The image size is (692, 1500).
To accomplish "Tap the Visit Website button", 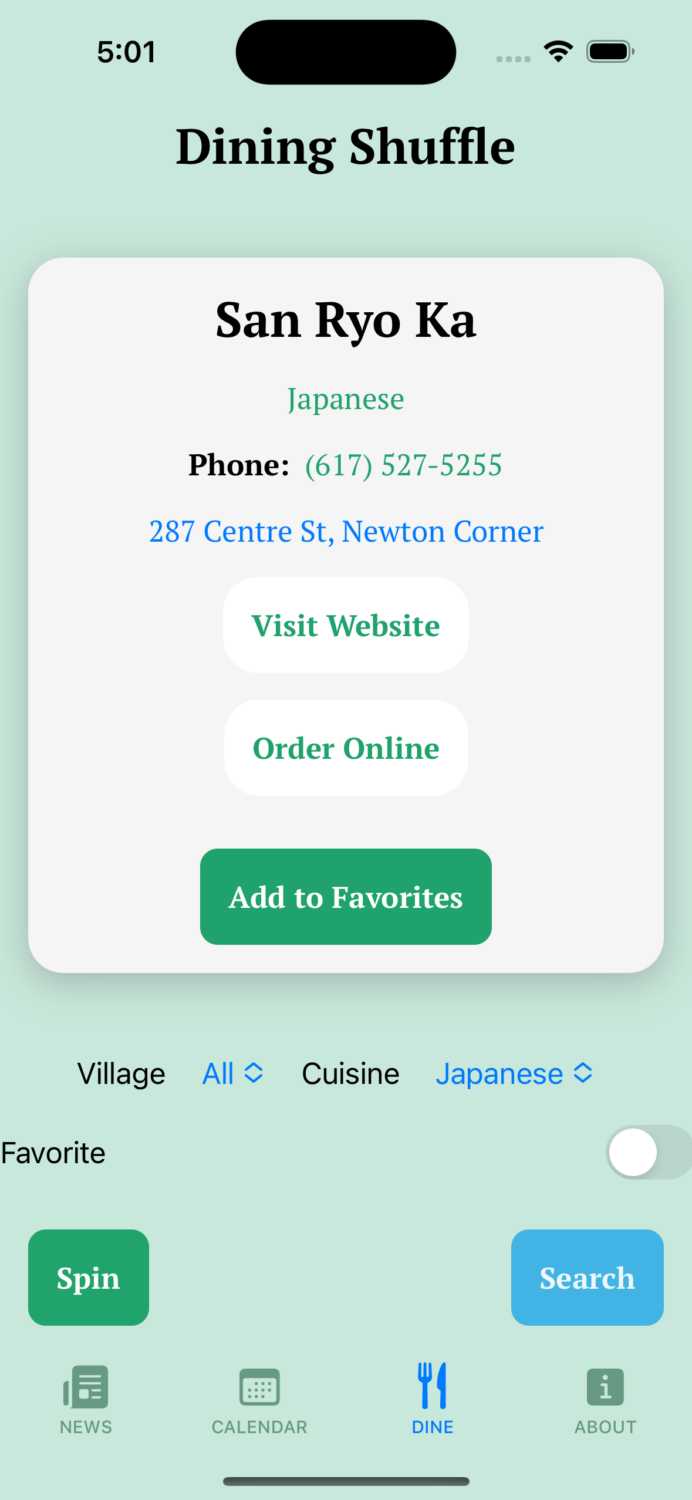I will point(346,626).
